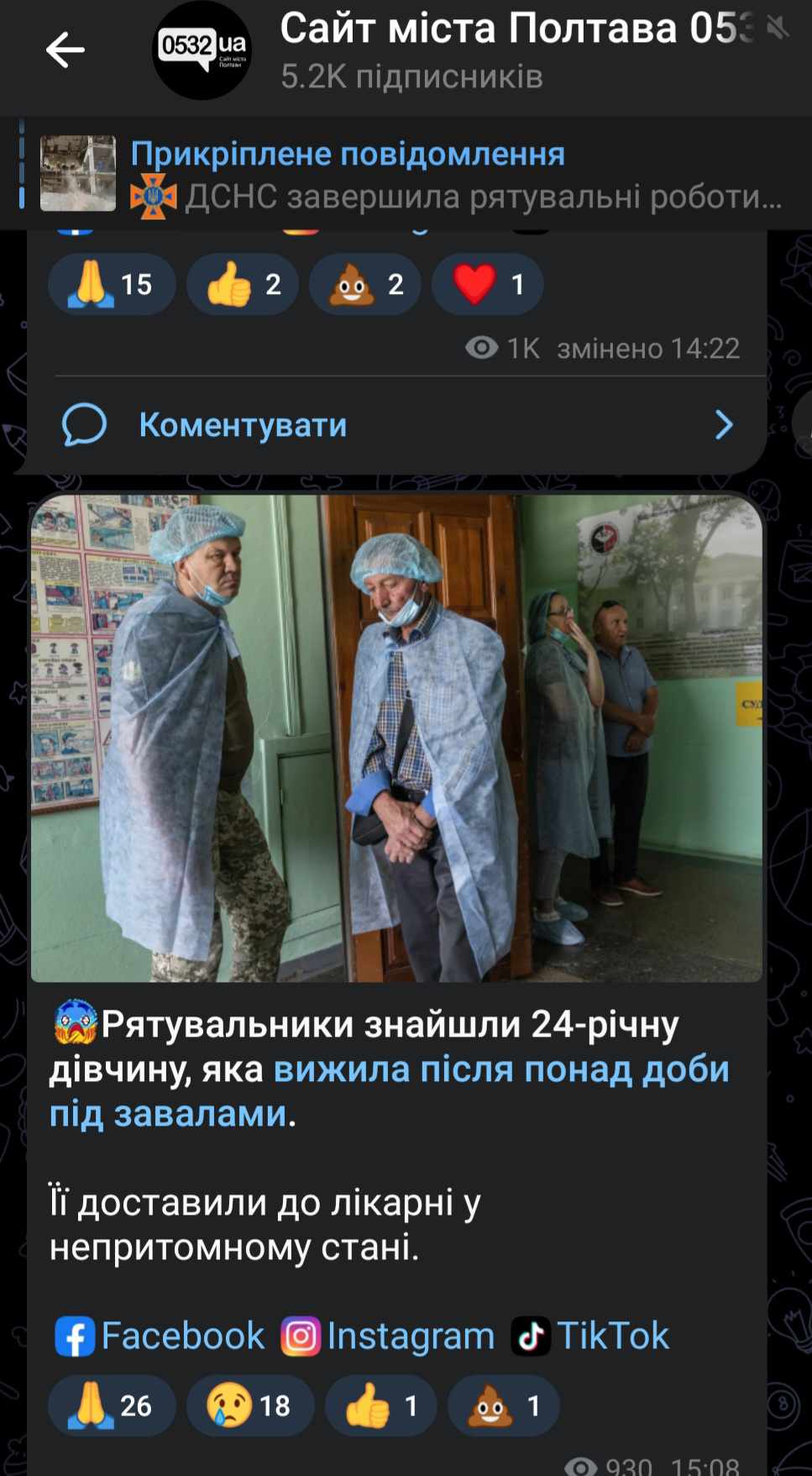Tap crying face reaction with 18

[x=250, y=1405]
